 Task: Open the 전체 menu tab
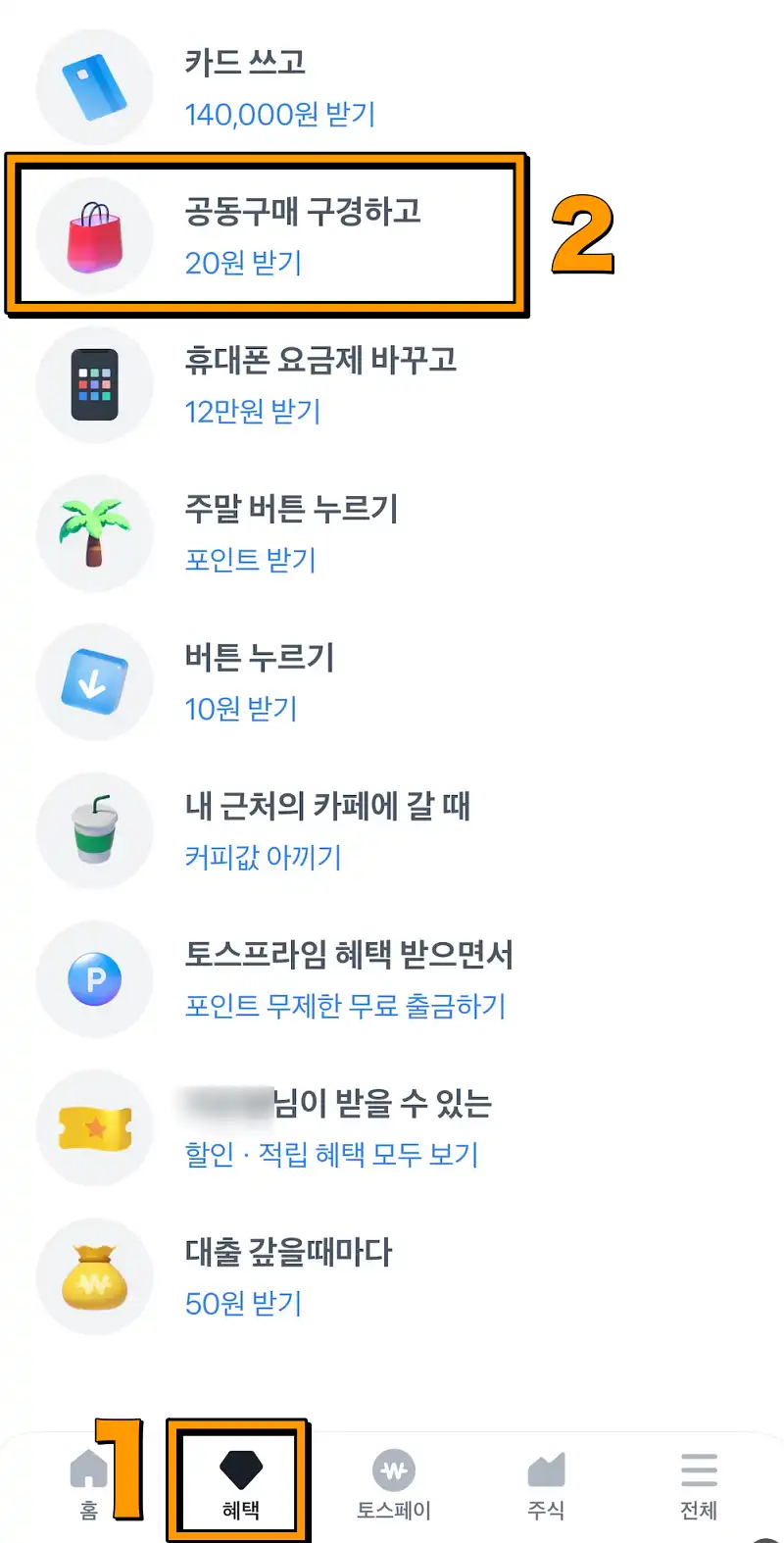coord(698,1480)
